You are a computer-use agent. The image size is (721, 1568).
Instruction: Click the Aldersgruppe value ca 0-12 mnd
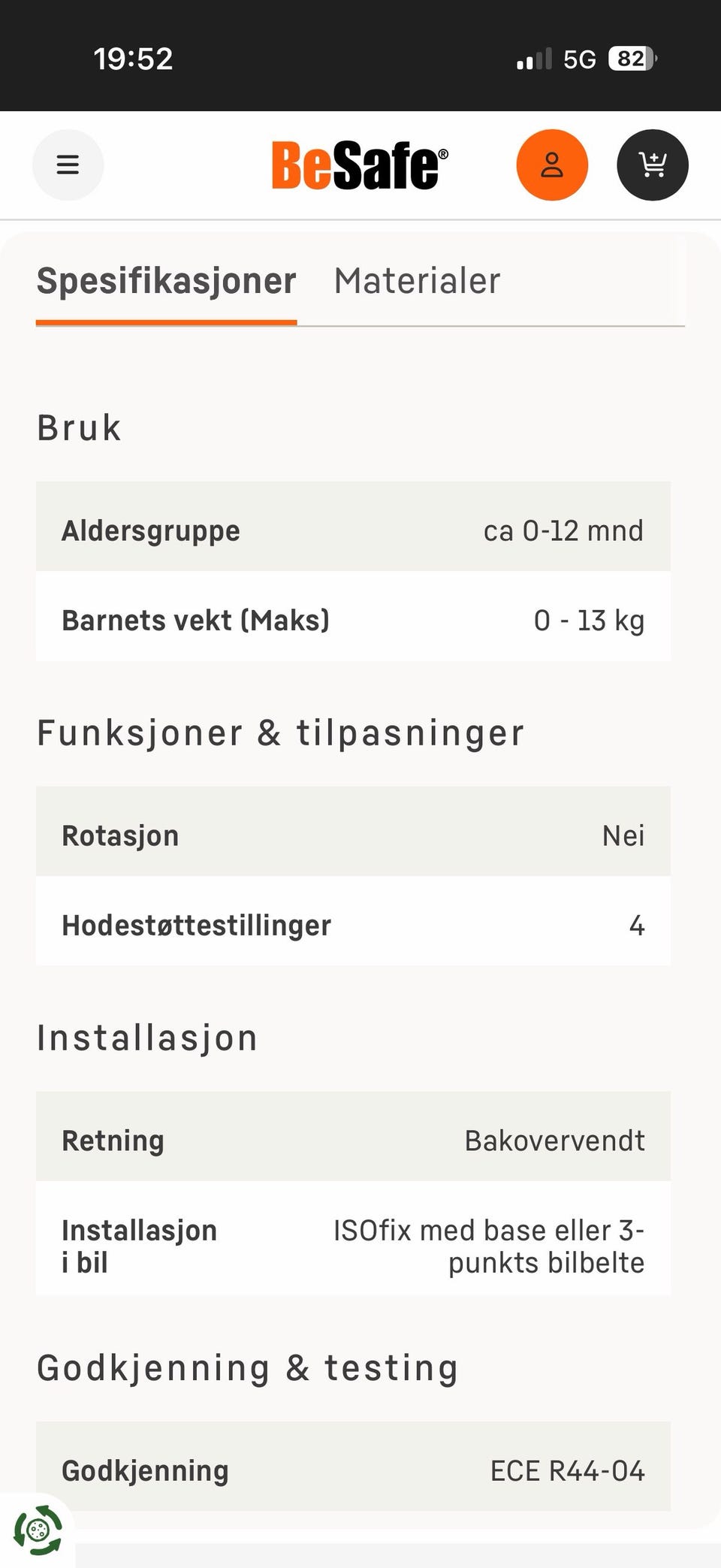pos(563,530)
